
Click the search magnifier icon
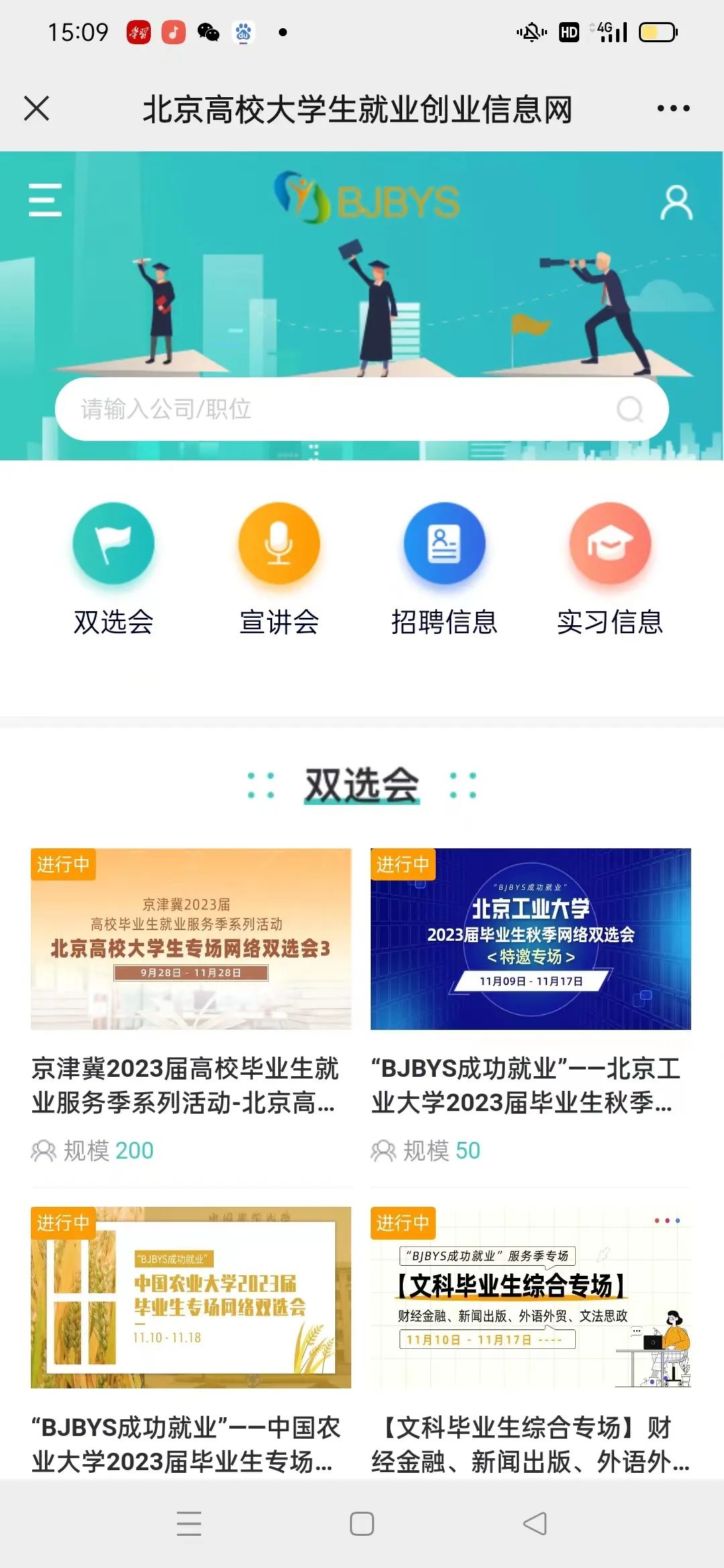tap(629, 410)
